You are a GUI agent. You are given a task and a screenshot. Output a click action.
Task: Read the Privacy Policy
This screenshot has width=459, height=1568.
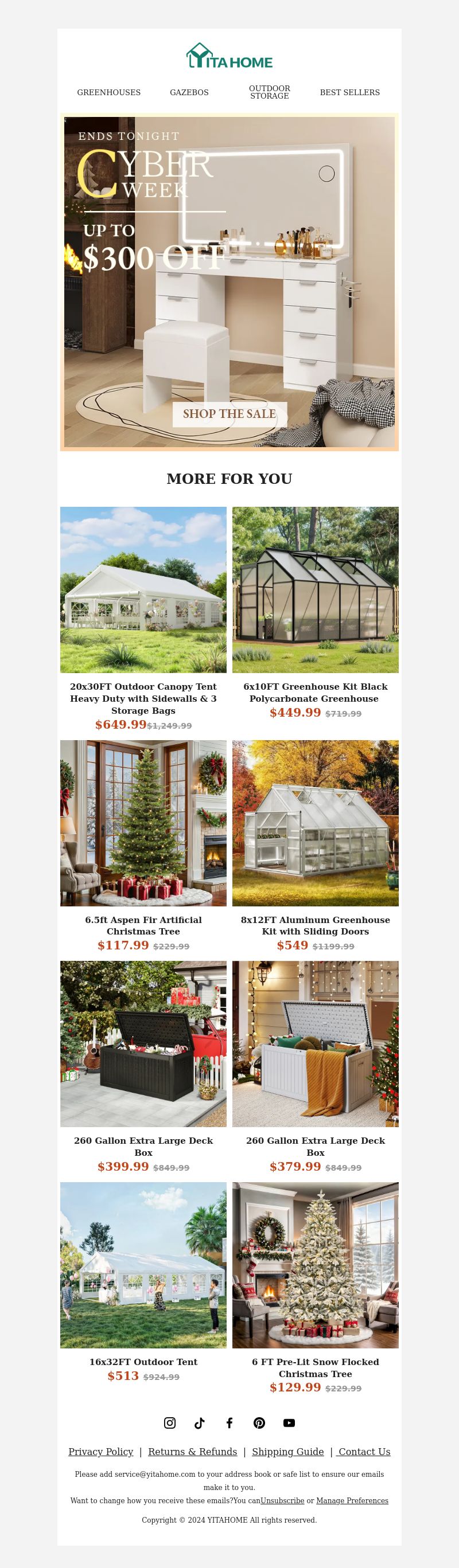pyautogui.click(x=100, y=1452)
